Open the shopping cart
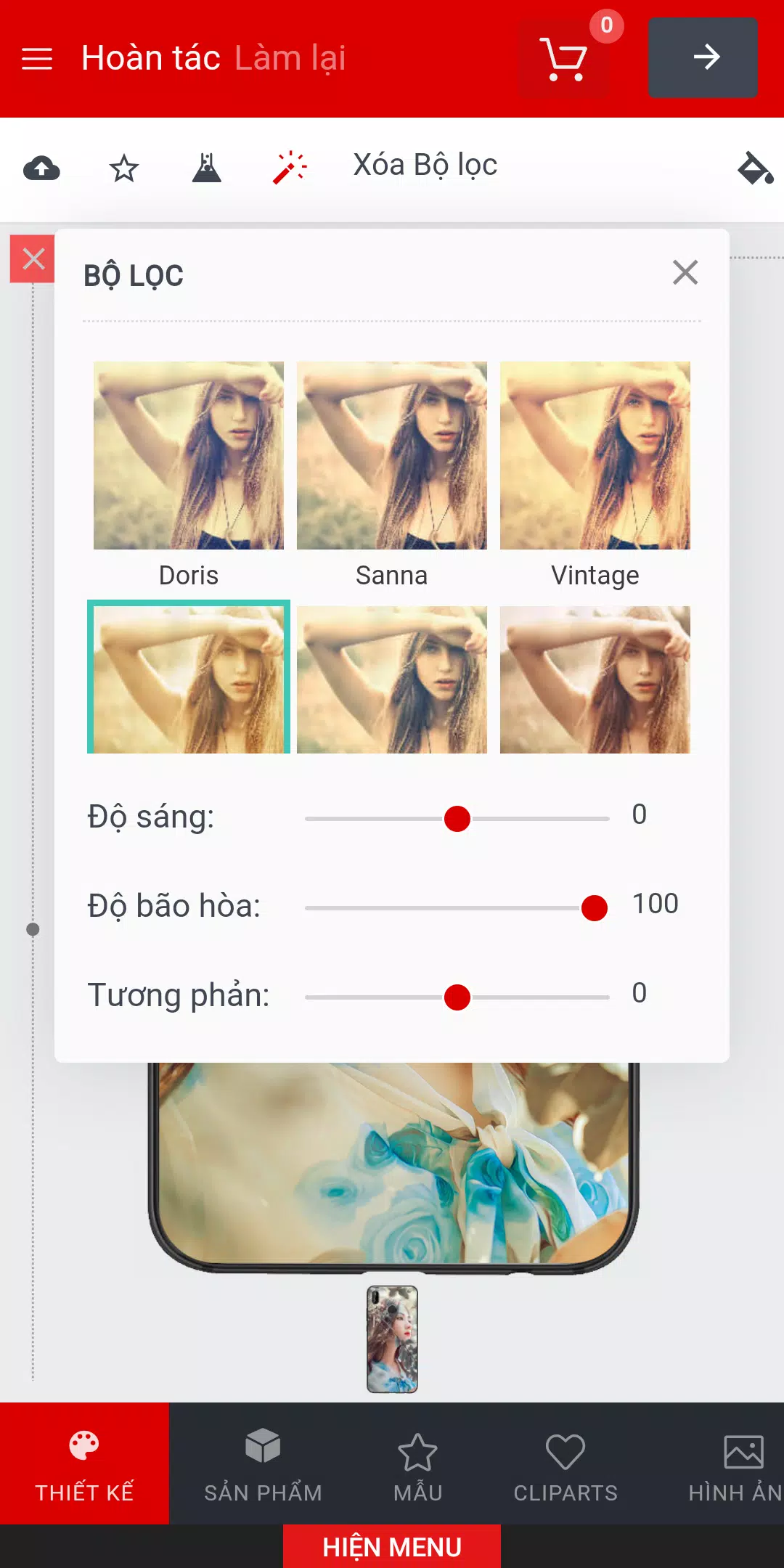The height and width of the screenshot is (1568, 784). click(x=563, y=58)
